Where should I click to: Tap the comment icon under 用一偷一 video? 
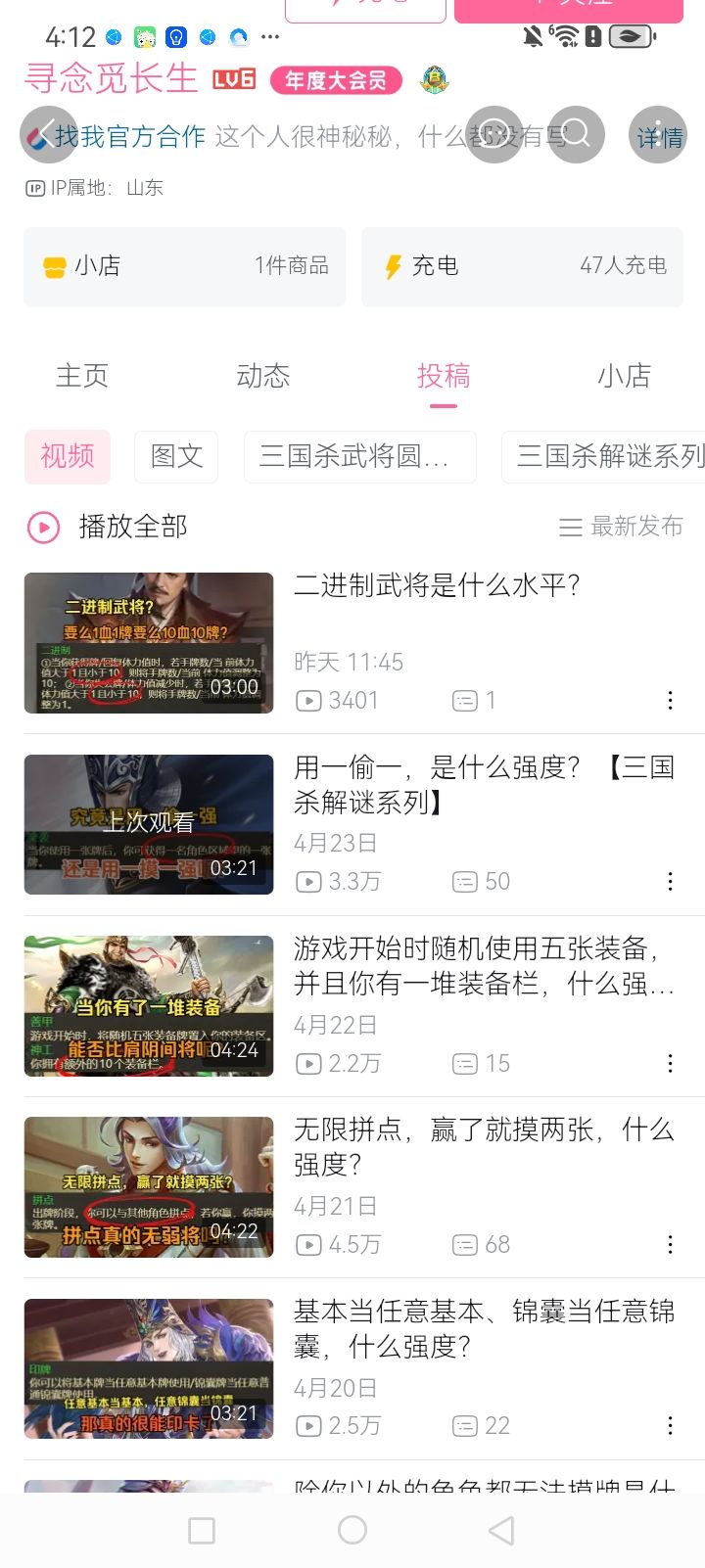[x=464, y=881]
